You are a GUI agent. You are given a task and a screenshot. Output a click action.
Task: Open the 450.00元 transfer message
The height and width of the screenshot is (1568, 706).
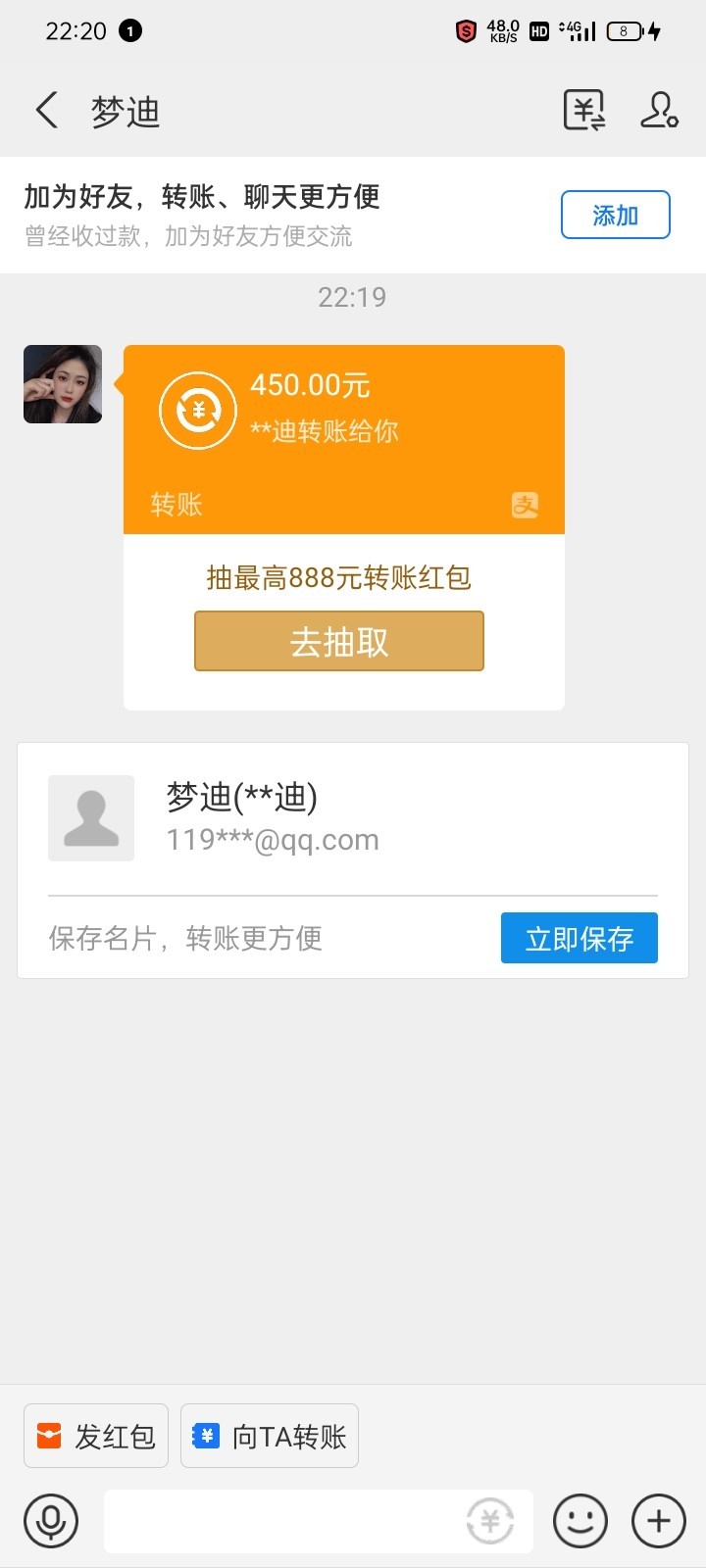click(x=343, y=438)
